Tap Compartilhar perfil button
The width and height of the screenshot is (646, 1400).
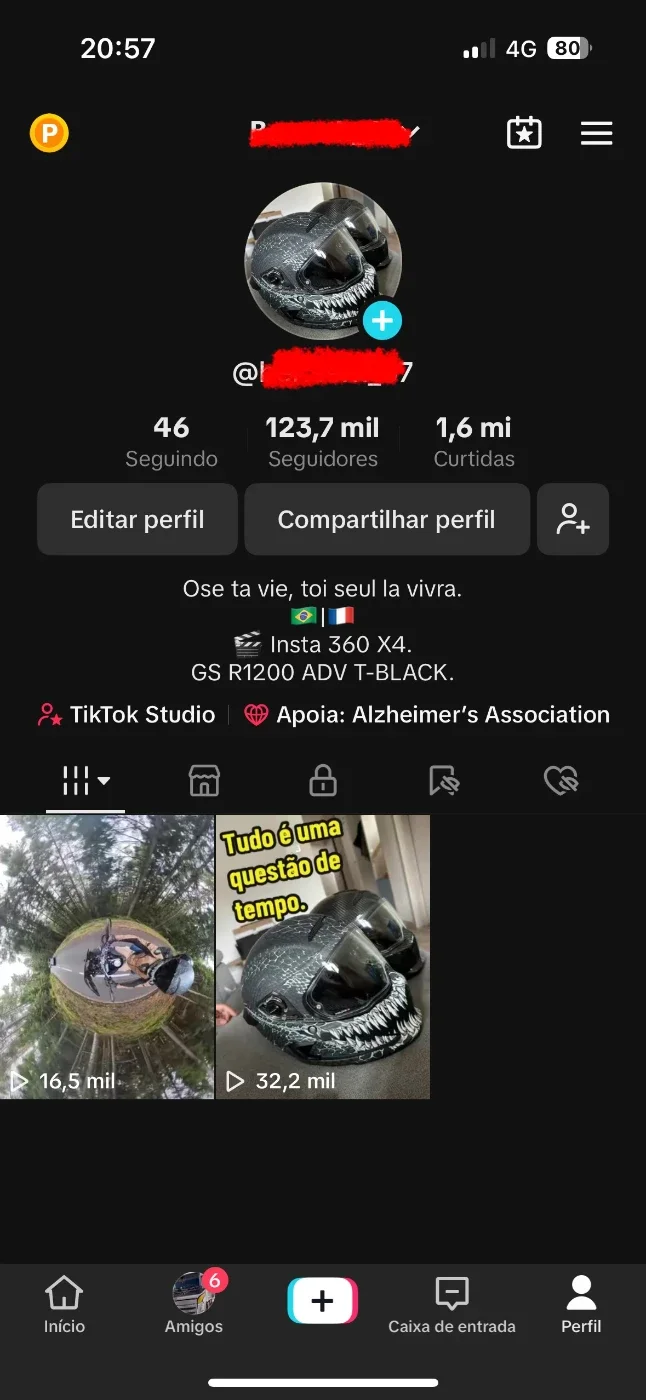pos(387,519)
